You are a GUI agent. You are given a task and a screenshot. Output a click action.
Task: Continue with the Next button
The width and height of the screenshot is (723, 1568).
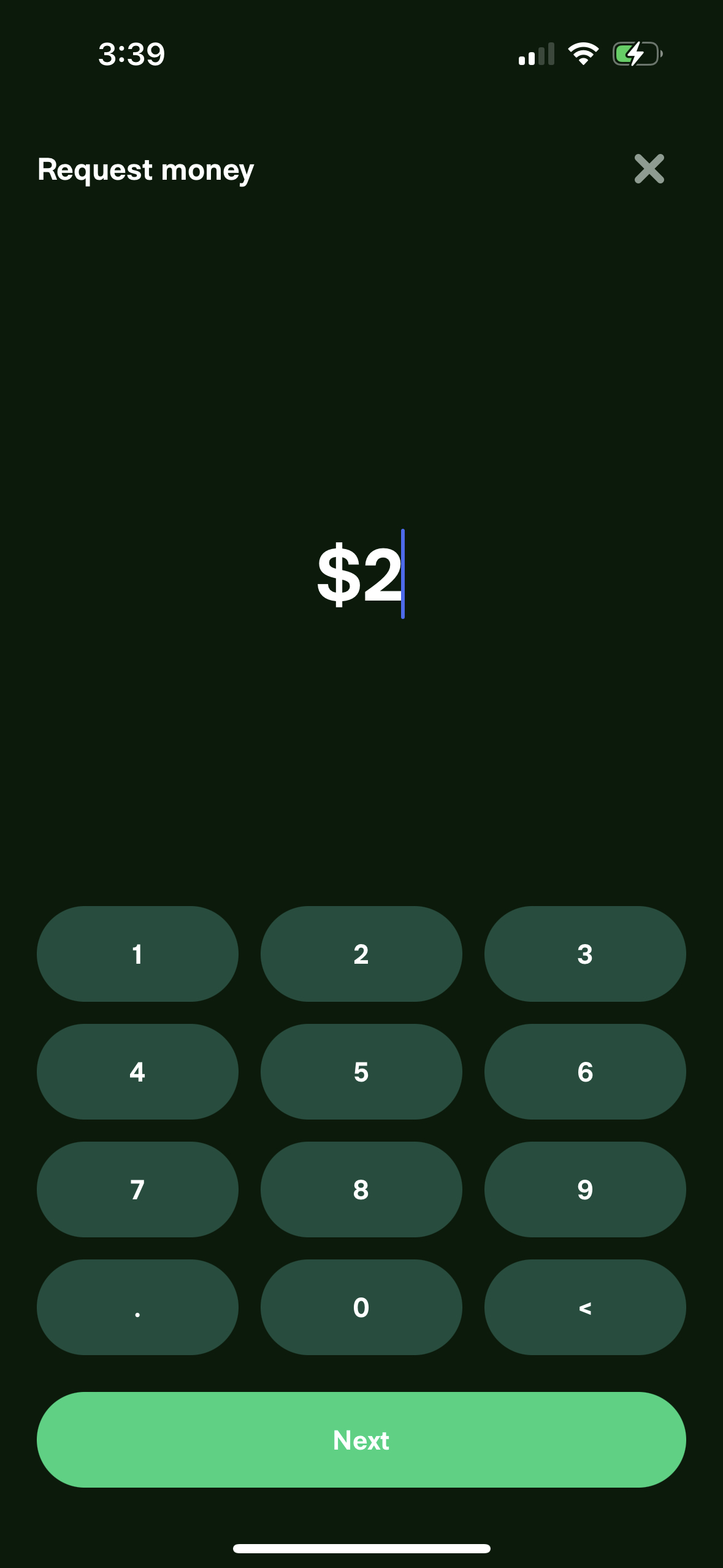point(361,1440)
